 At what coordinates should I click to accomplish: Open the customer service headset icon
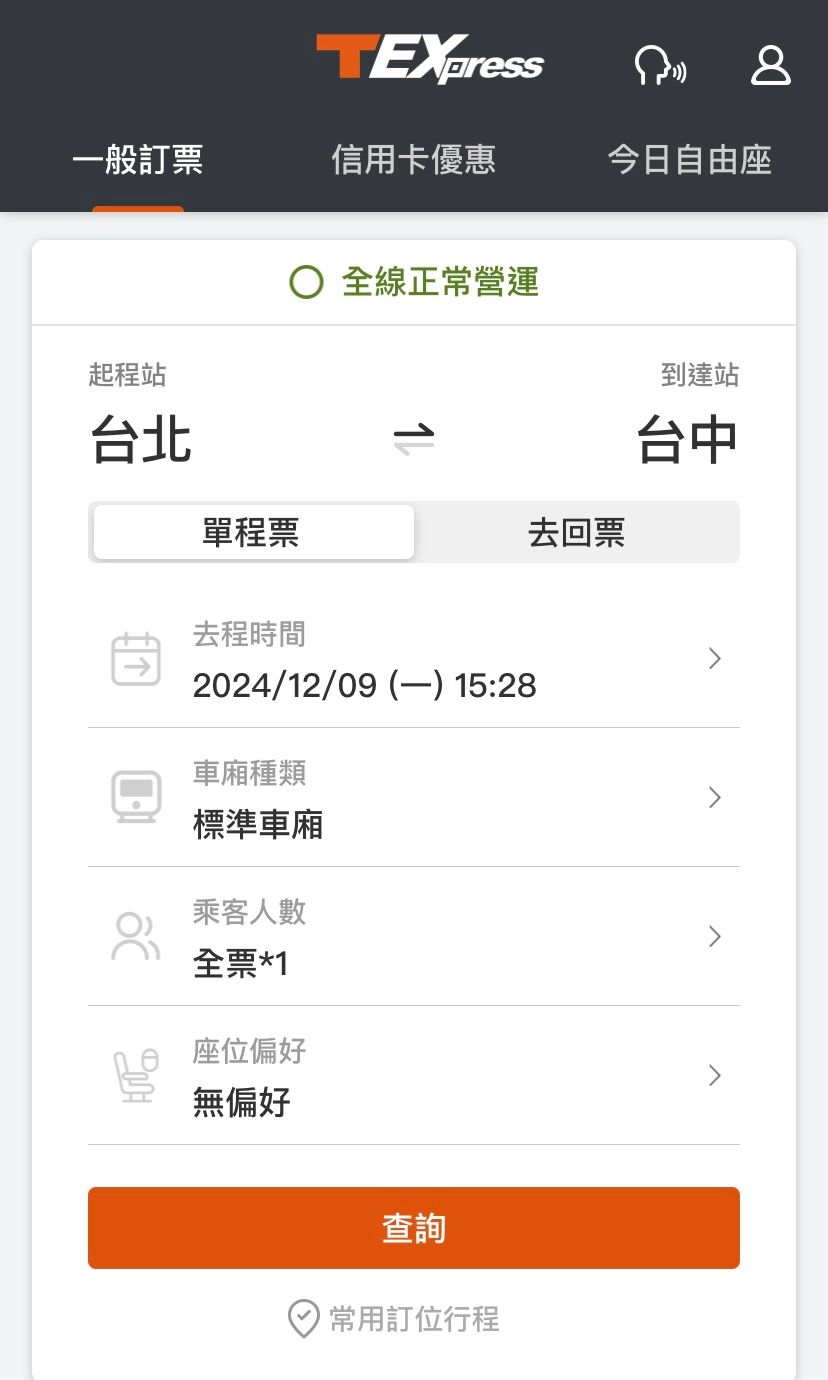(x=661, y=67)
